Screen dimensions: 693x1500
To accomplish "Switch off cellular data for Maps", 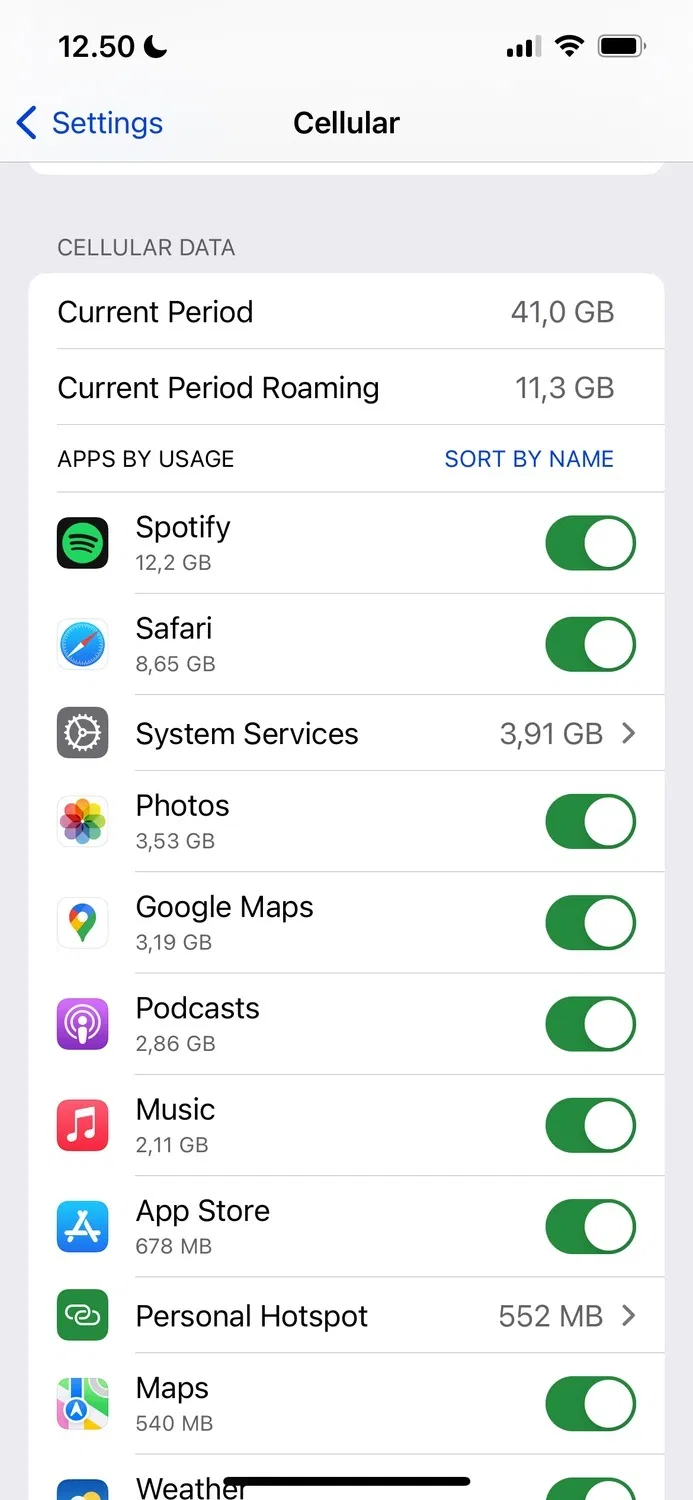I will (590, 1403).
